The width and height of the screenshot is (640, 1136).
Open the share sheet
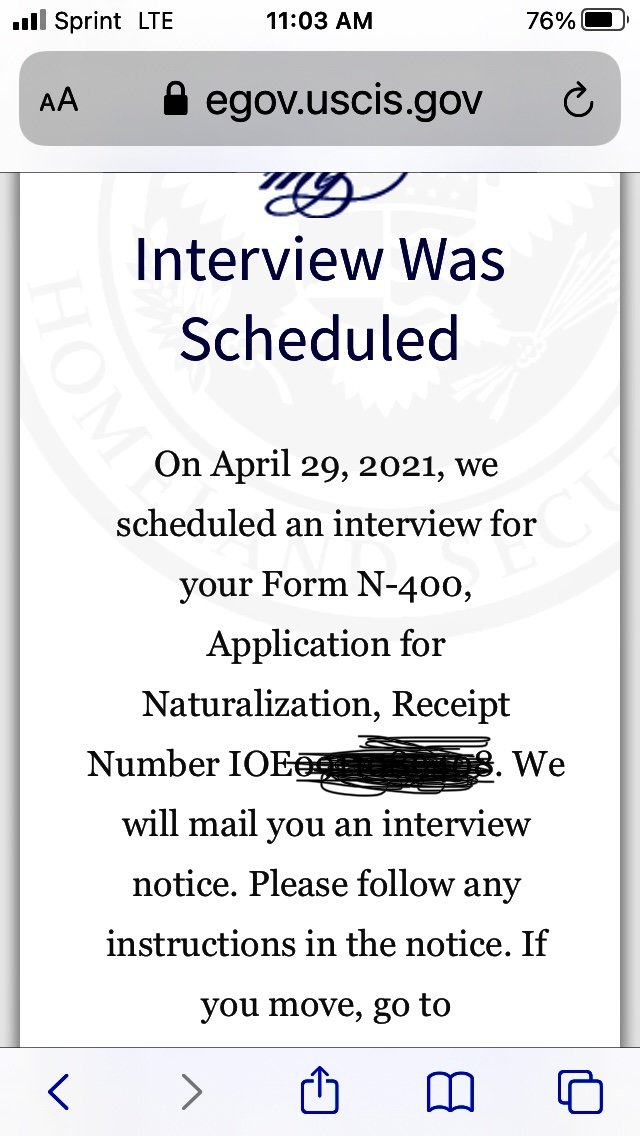point(321,1090)
